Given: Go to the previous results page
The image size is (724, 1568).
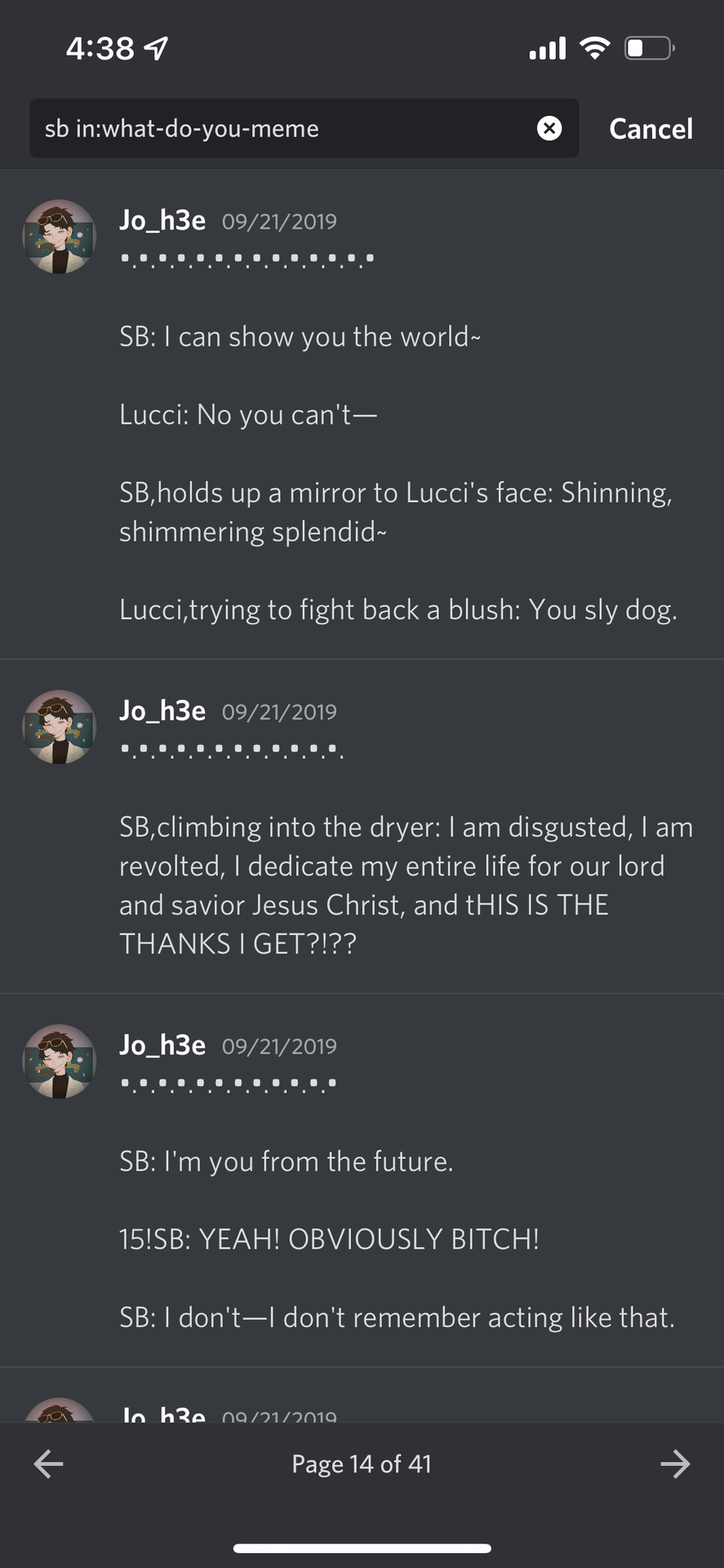Looking at the screenshot, I should 48,1464.
